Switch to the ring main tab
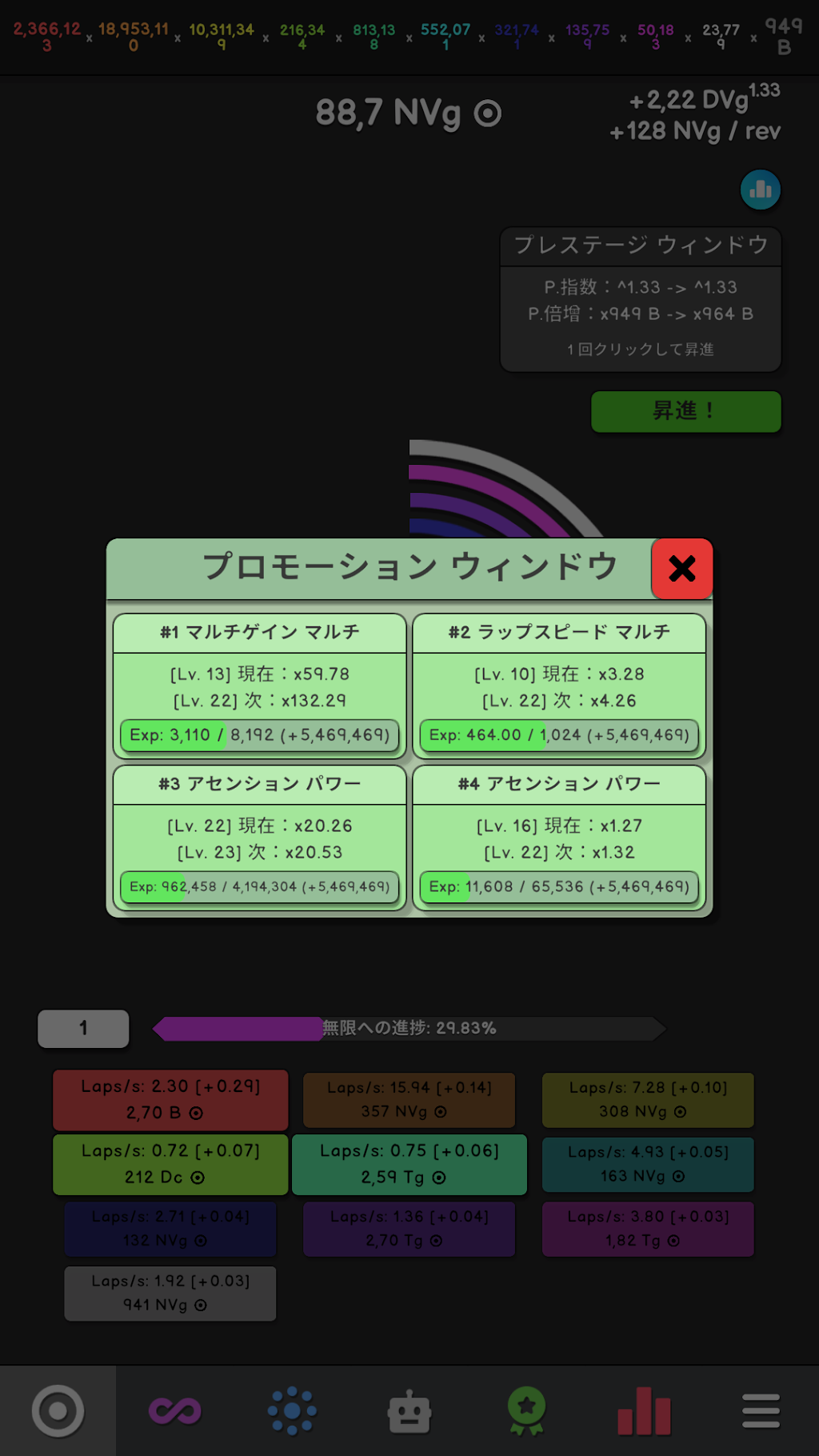 click(x=58, y=1410)
